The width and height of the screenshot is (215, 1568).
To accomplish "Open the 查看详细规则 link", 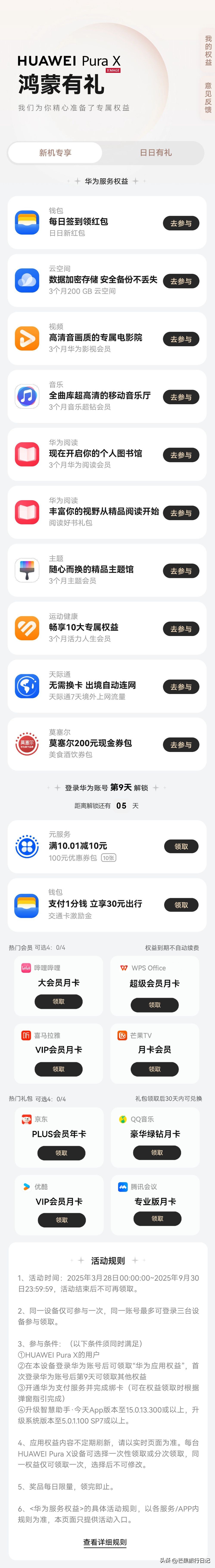I will point(105,1542).
